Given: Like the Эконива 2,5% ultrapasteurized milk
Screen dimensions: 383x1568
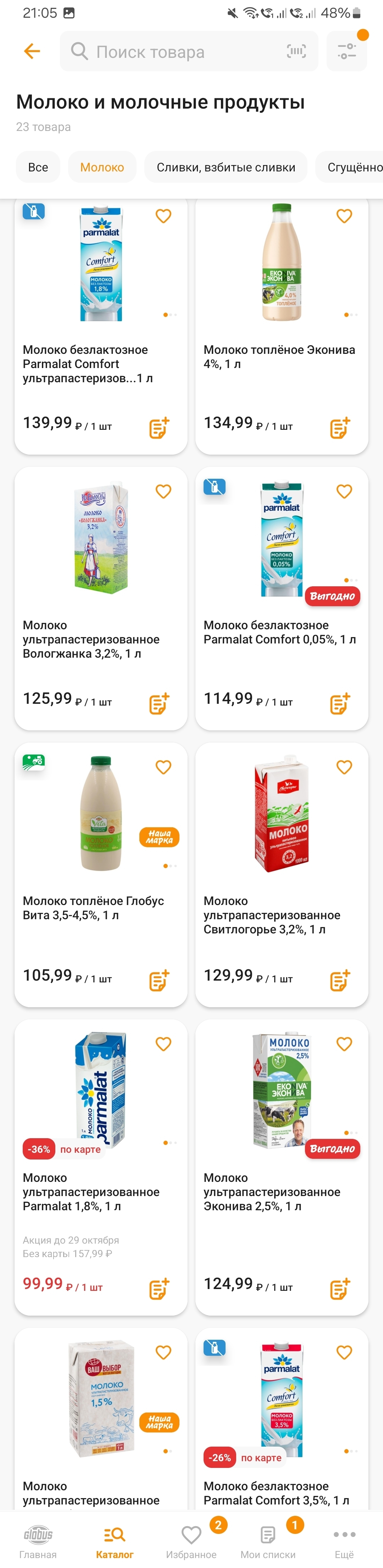Looking at the screenshot, I should [344, 1044].
